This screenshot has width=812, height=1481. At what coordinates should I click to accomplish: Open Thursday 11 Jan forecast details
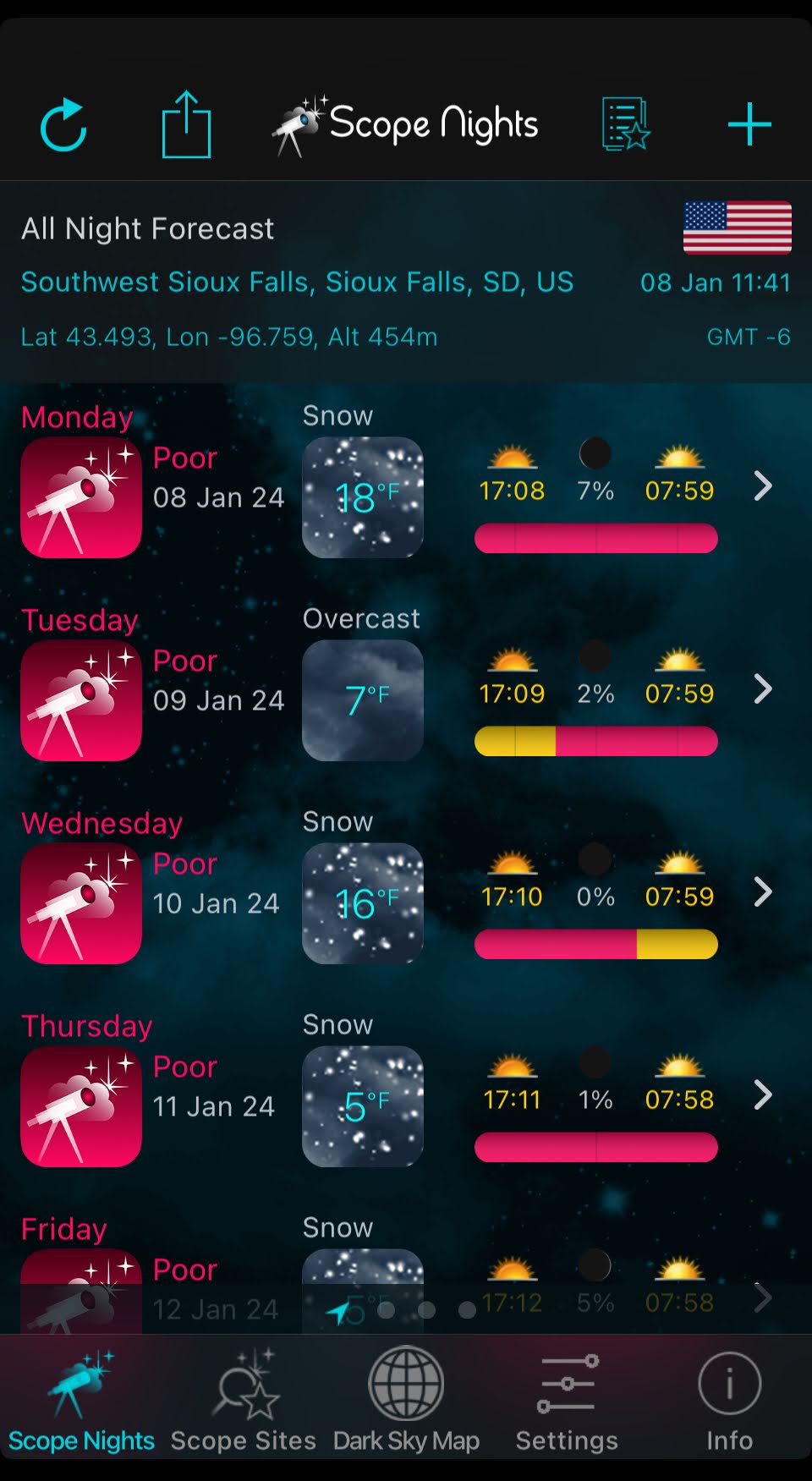click(x=762, y=1095)
